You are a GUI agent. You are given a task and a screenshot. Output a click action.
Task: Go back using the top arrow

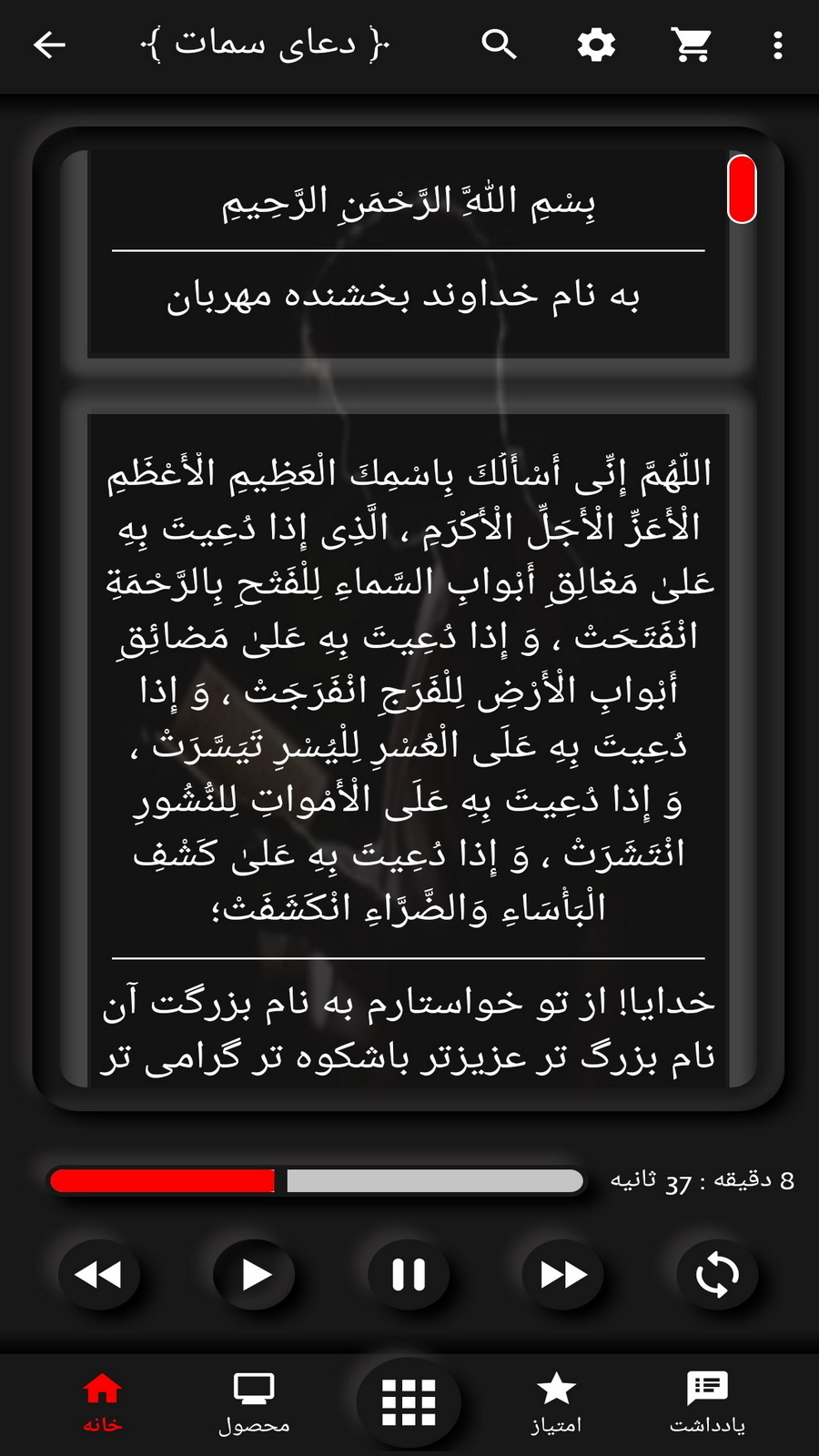point(49,45)
